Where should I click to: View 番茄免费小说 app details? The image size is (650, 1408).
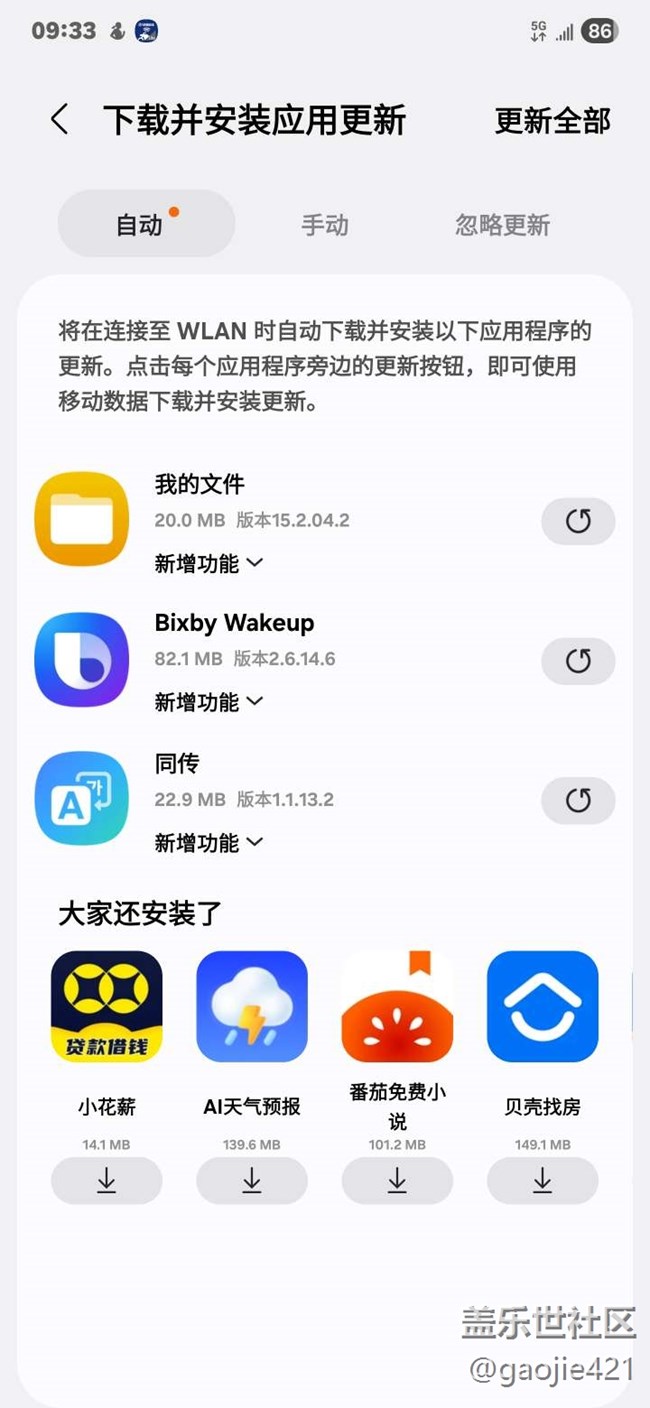point(397,1007)
